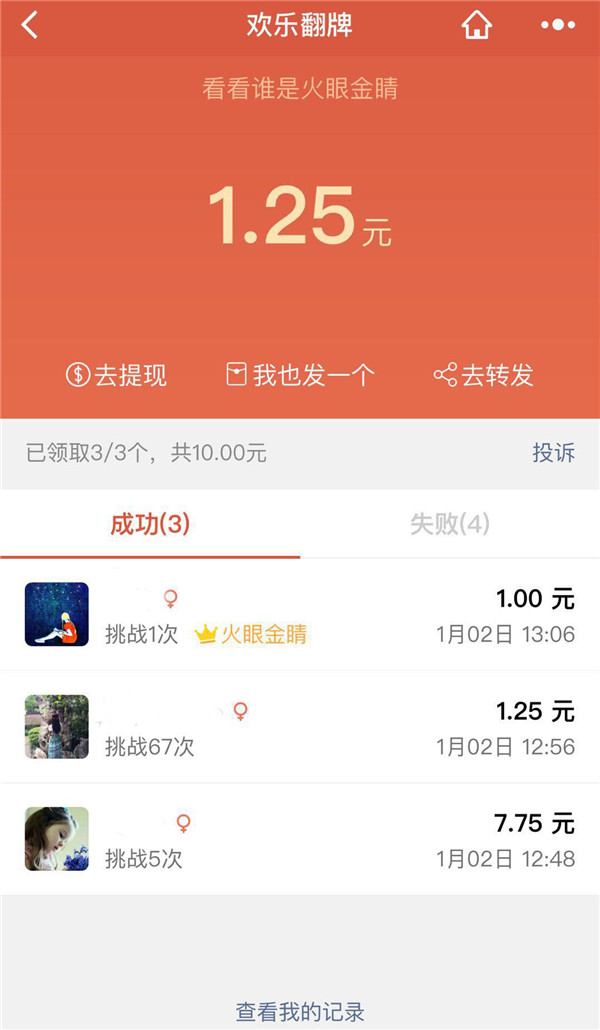
Task: Create your own with 我也发一个
Action: (x=300, y=375)
